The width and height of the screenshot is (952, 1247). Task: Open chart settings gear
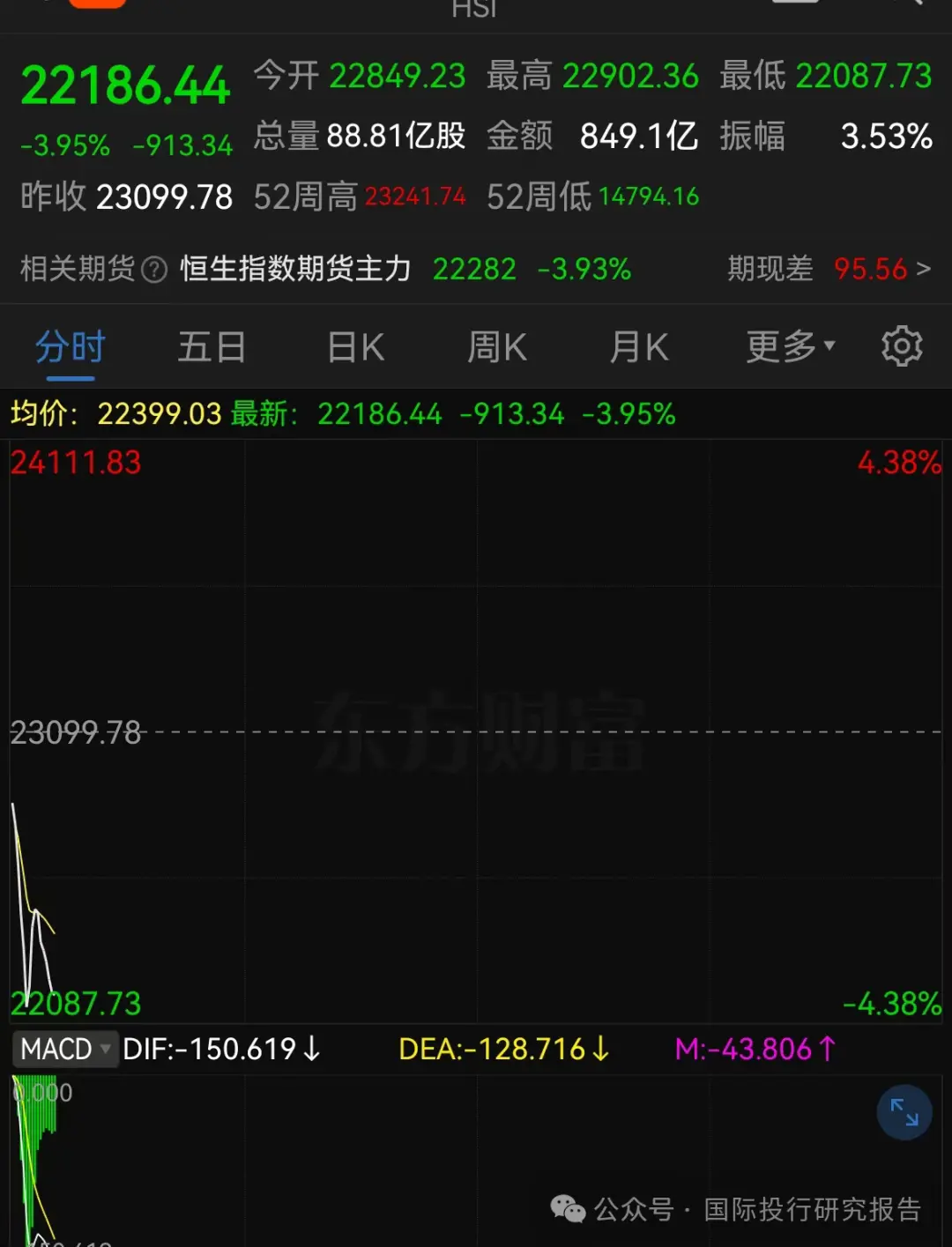click(x=902, y=346)
